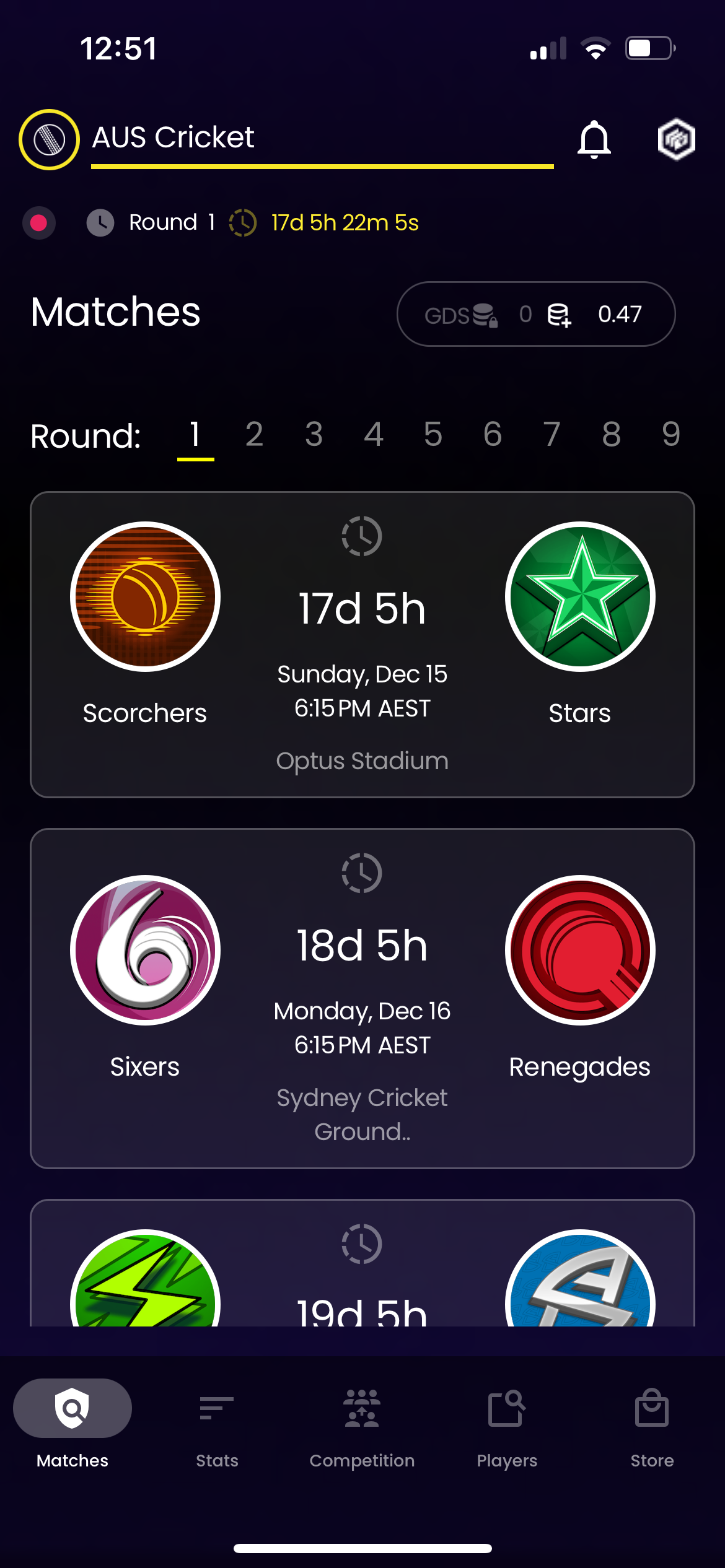Open the GDS coin balance pill
Screen dimensions: 725x1568
(x=535, y=314)
